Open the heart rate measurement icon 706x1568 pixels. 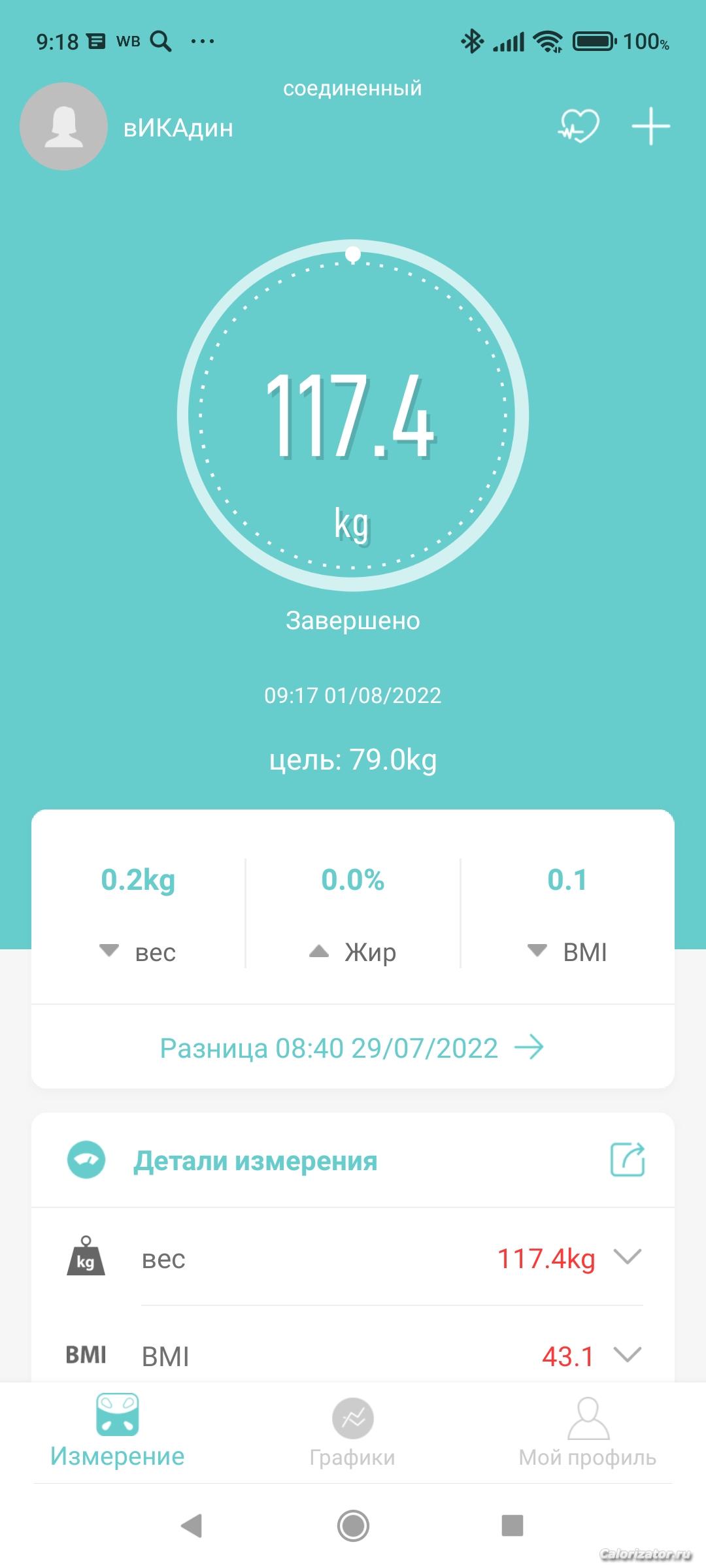[579, 126]
